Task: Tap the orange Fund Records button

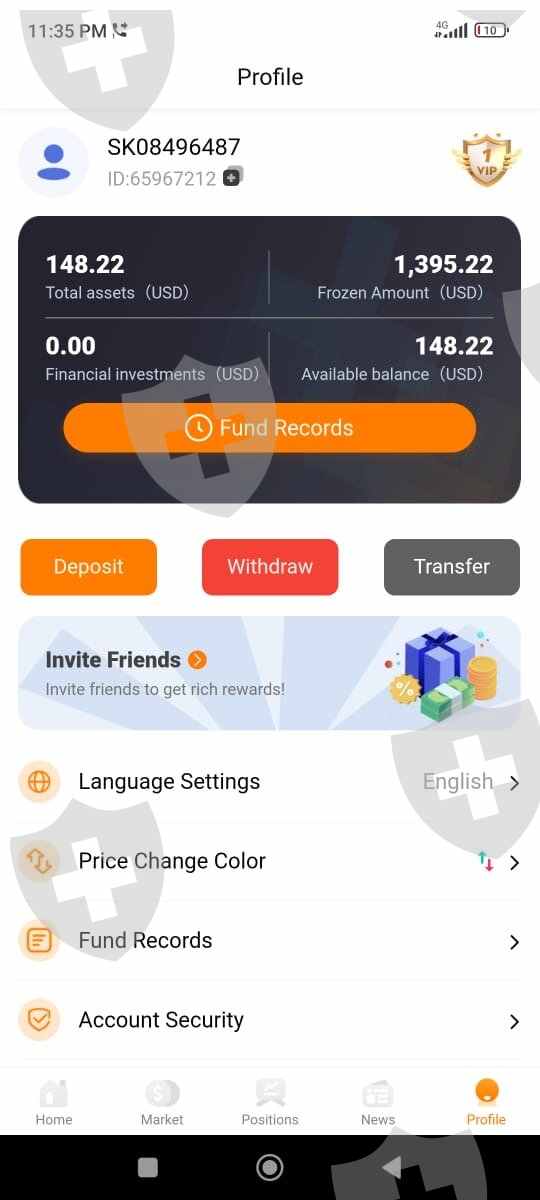Action: tap(269, 428)
